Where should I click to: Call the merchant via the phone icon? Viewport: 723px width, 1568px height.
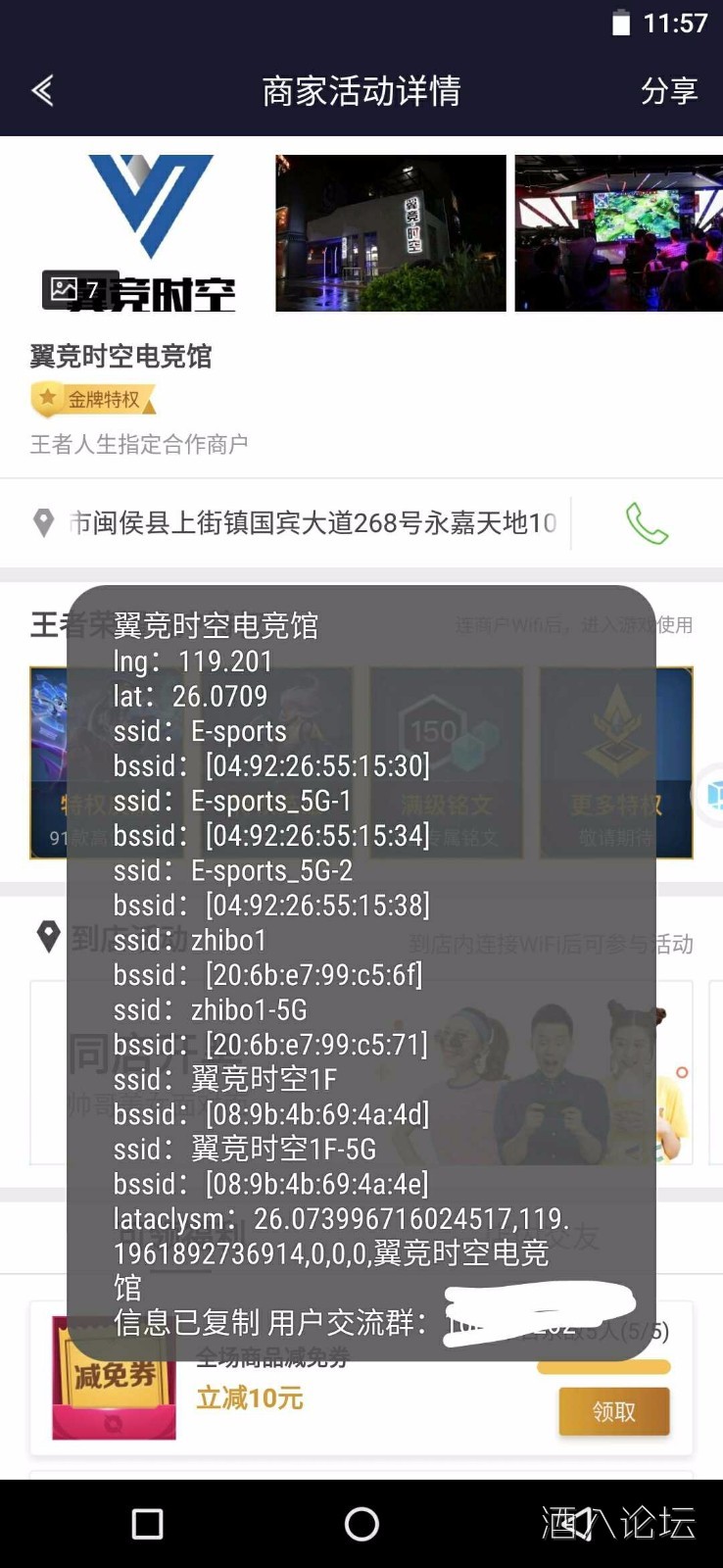[x=647, y=523]
